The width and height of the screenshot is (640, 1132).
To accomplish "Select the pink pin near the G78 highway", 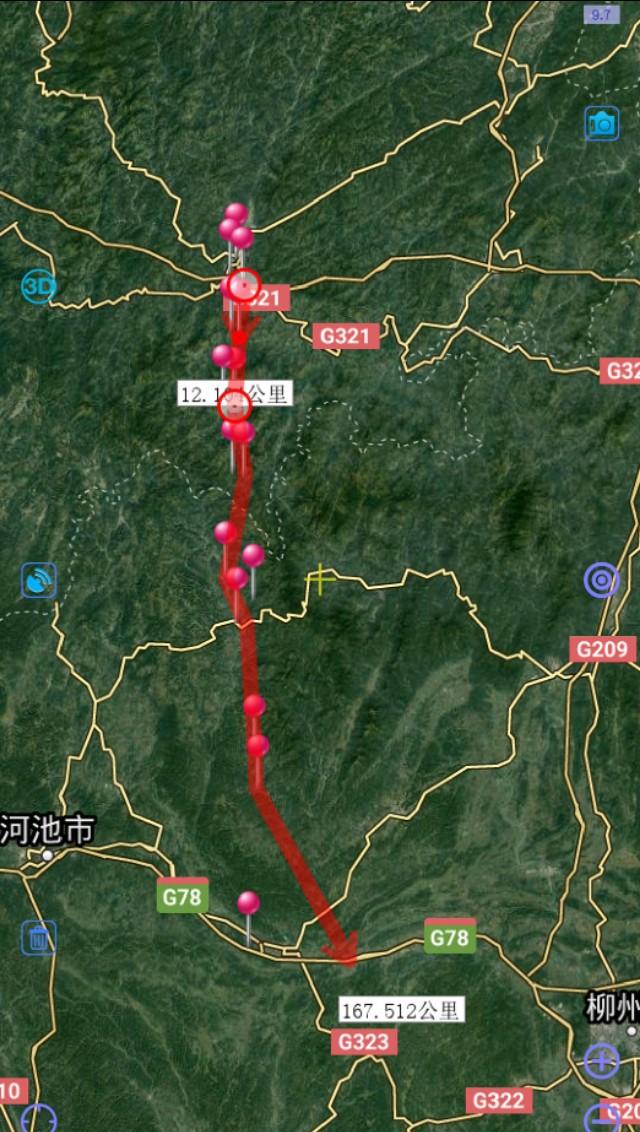I will click(x=248, y=903).
